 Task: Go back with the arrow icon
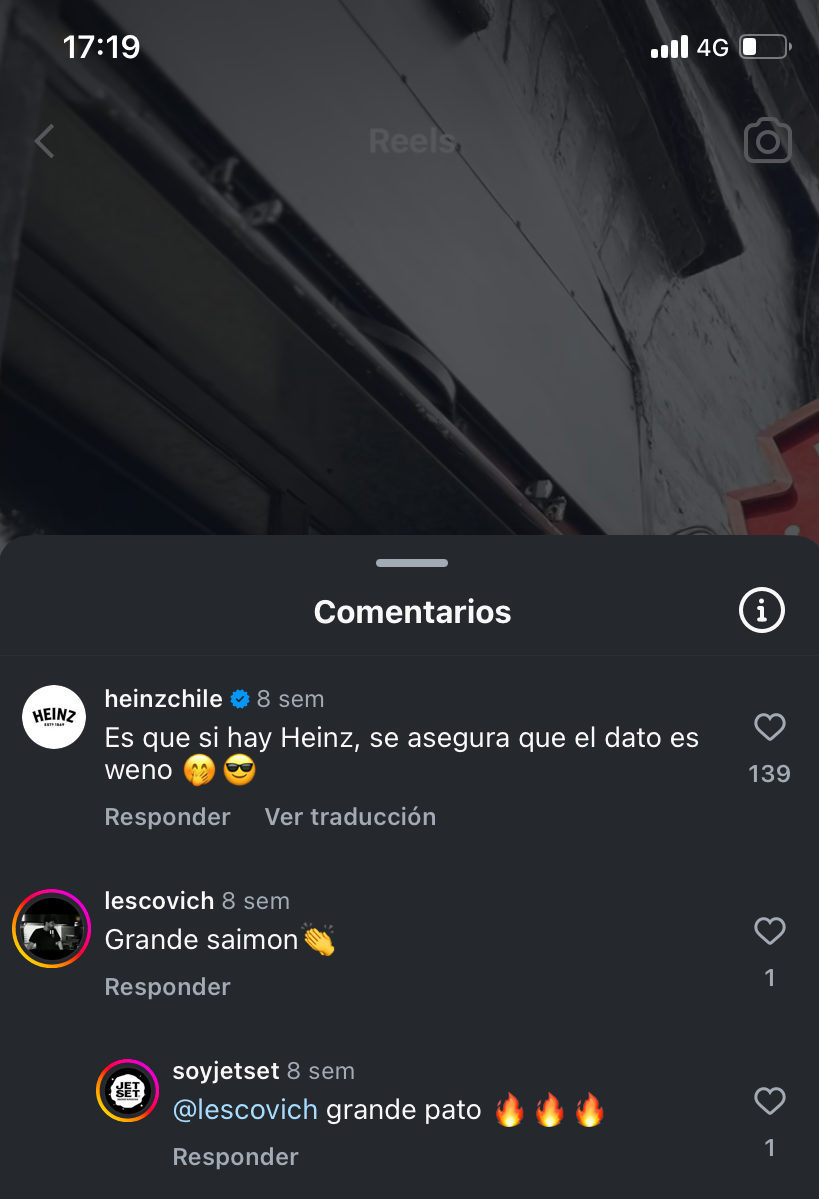(43, 141)
